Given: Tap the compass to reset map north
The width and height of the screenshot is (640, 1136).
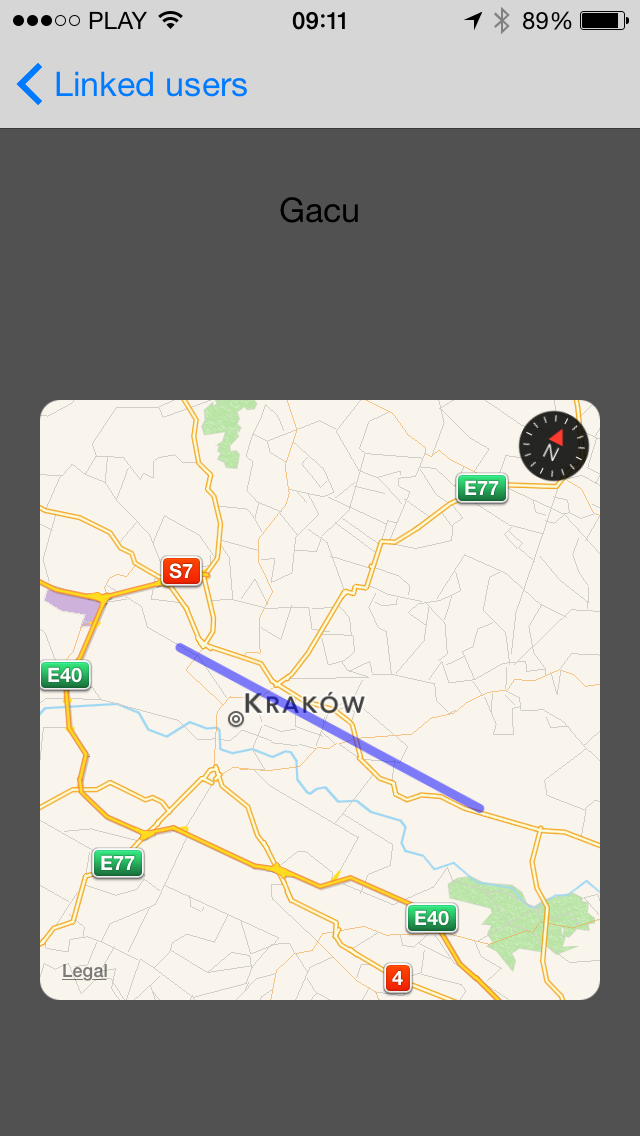Looking at the screenshot, I should 553,446.
